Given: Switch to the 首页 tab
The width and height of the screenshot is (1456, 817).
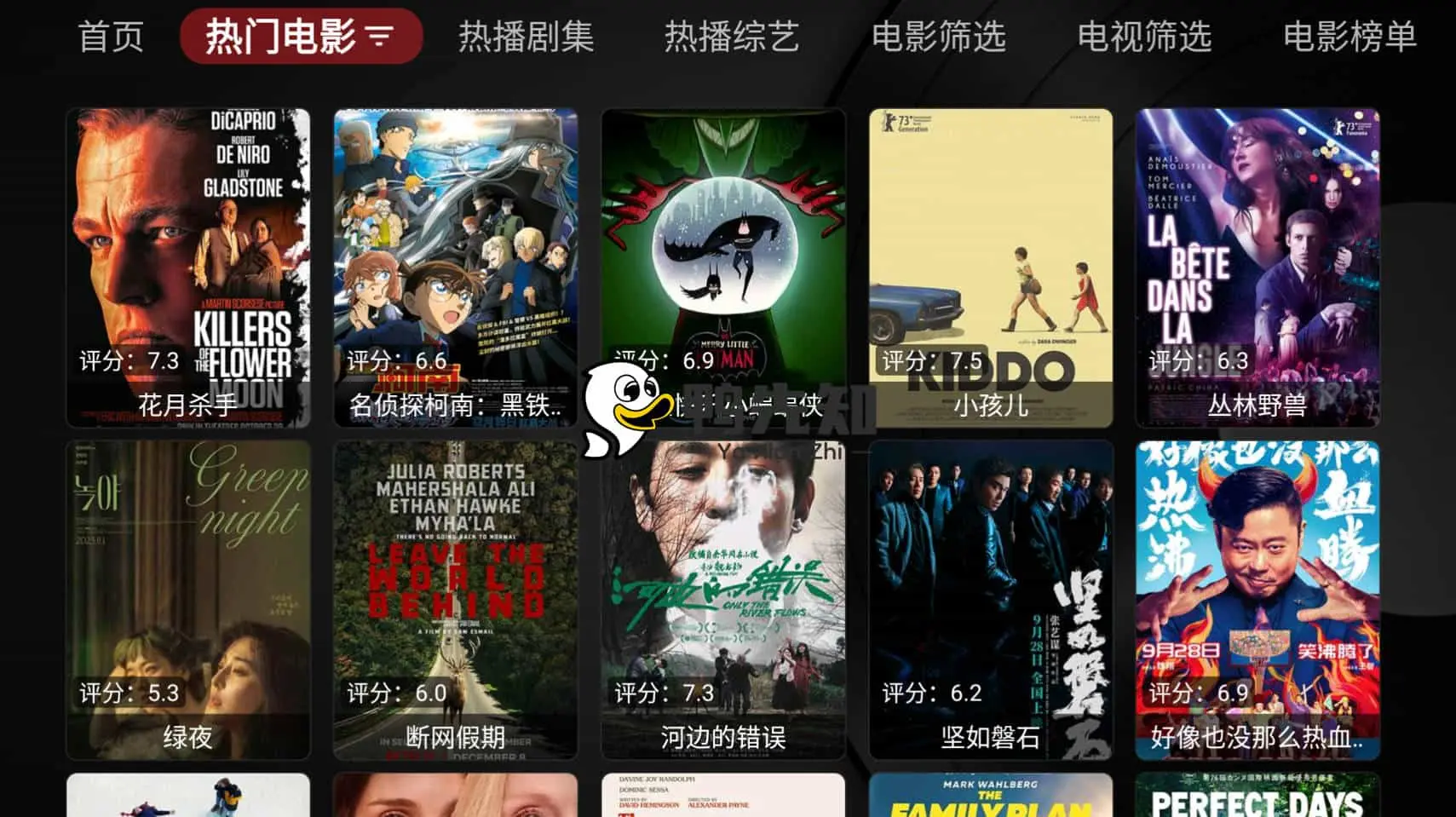Looking at the screenshot, I should [x=111, y=37].
